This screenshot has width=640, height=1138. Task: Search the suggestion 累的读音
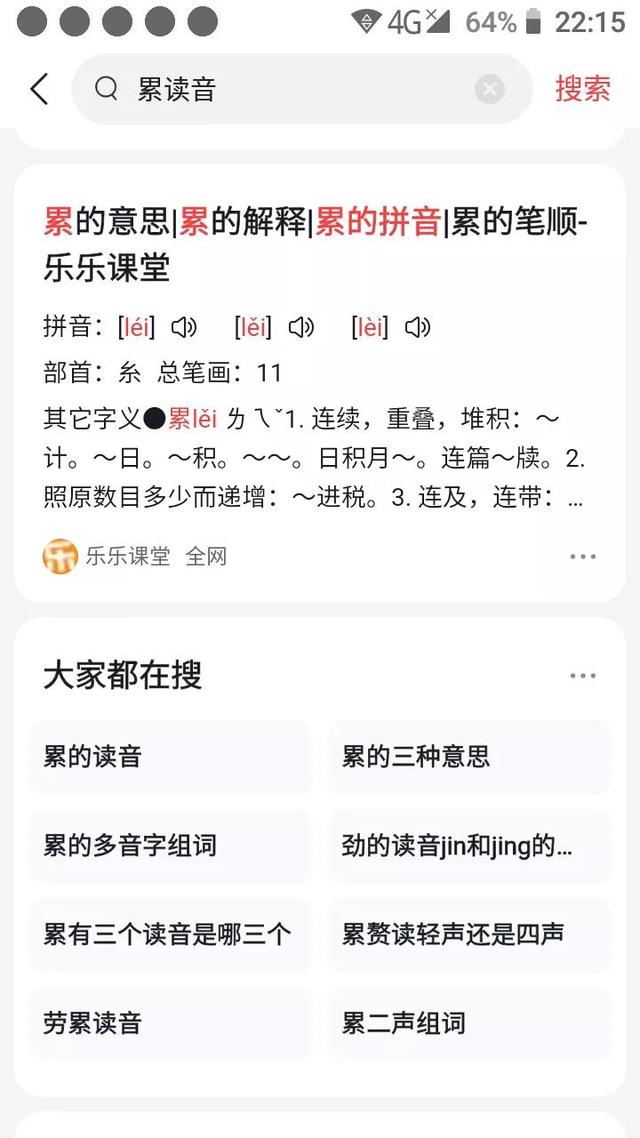click(170, 757)
